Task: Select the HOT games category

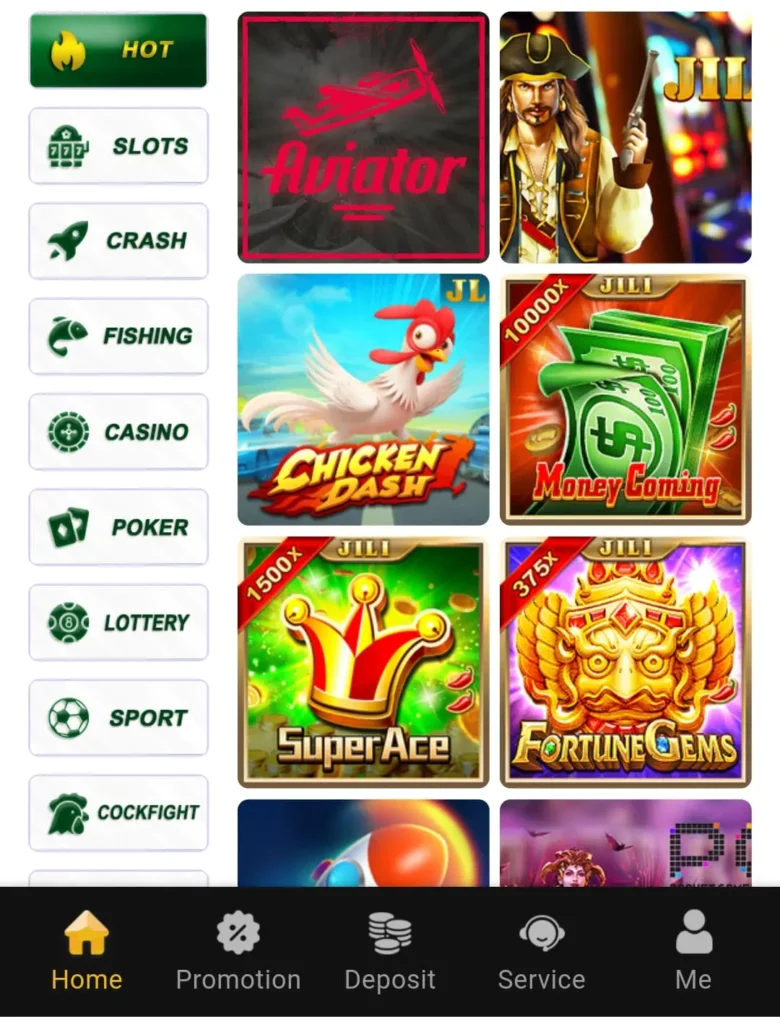Action: 118,50
